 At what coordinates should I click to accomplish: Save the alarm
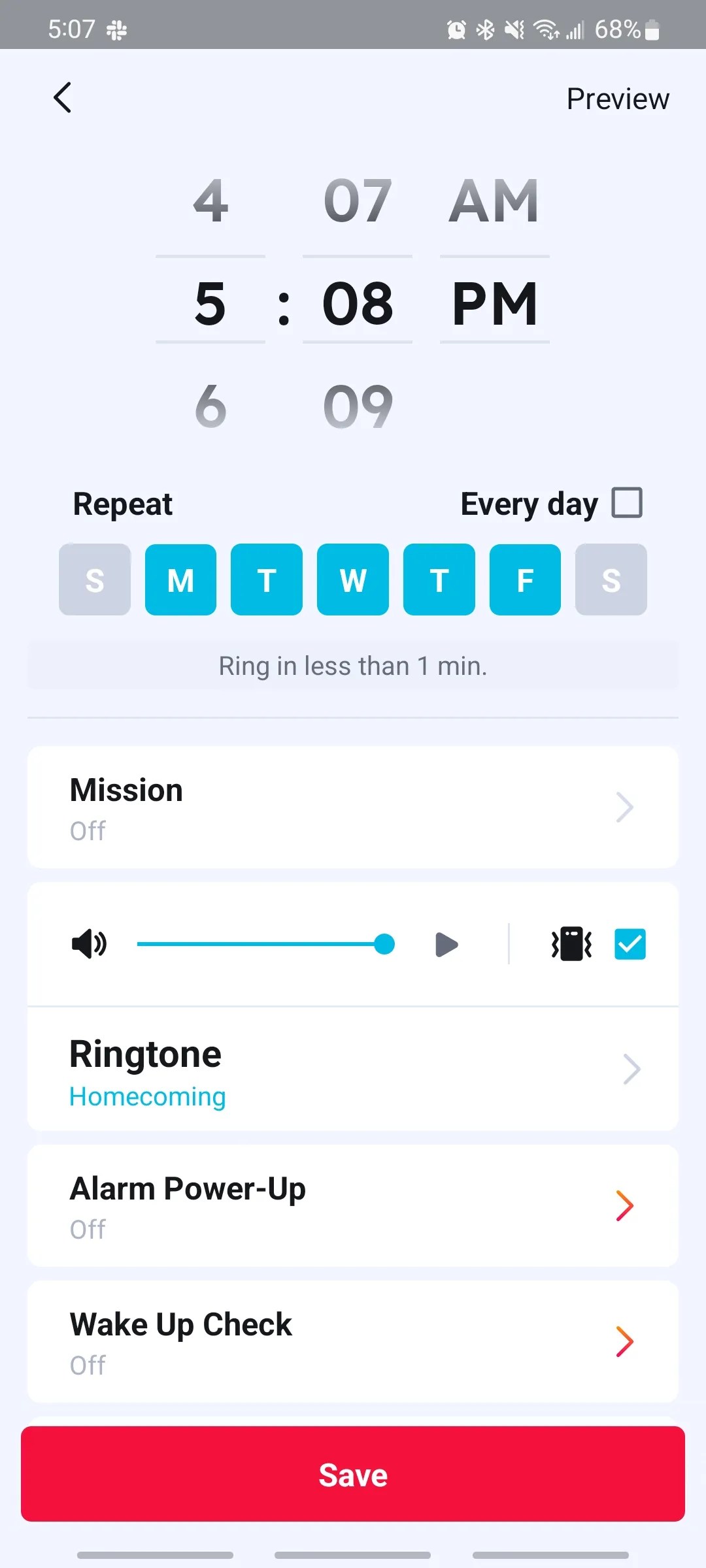click(x=353, y=1474)
